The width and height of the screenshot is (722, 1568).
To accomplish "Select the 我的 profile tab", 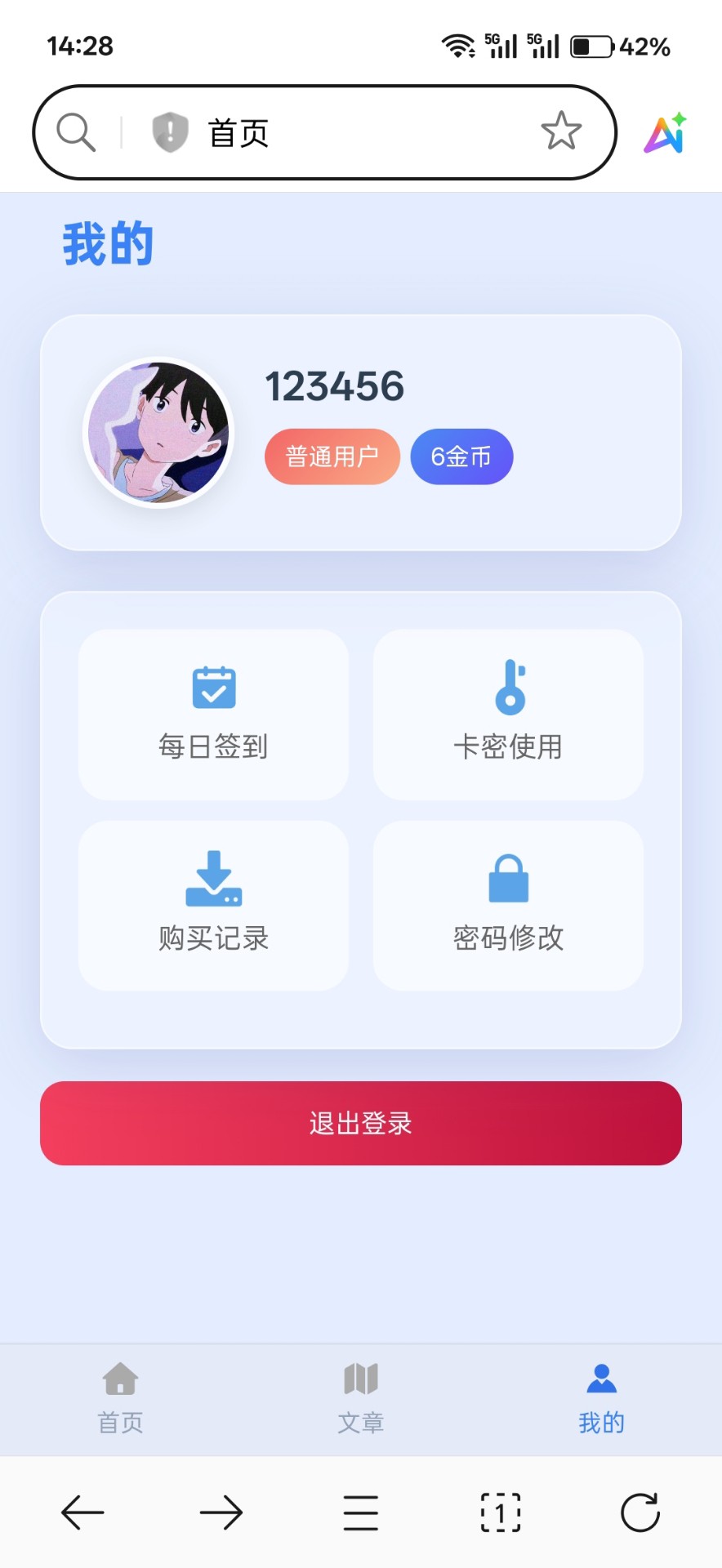I will (x=601, y=1398).
